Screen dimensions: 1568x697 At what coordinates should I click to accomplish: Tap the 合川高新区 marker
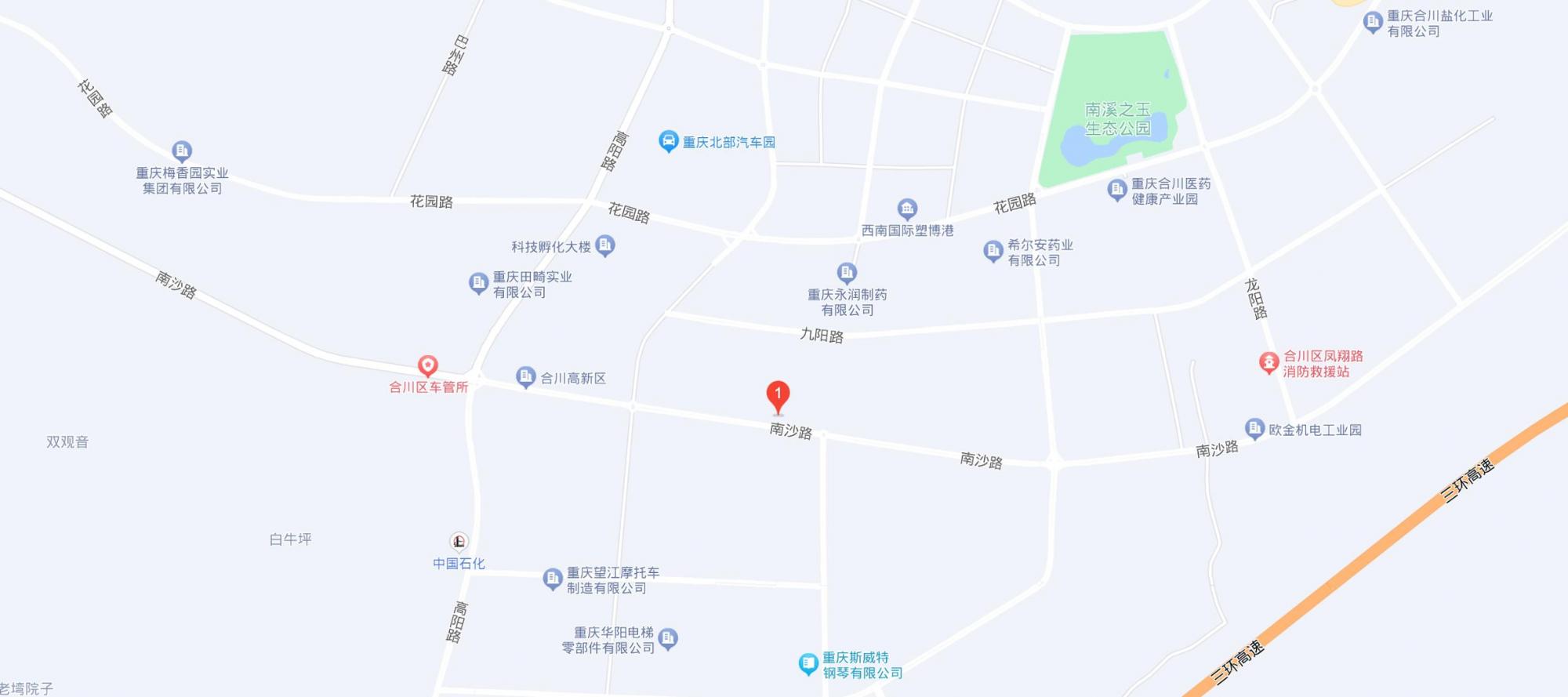pos(525,377)
